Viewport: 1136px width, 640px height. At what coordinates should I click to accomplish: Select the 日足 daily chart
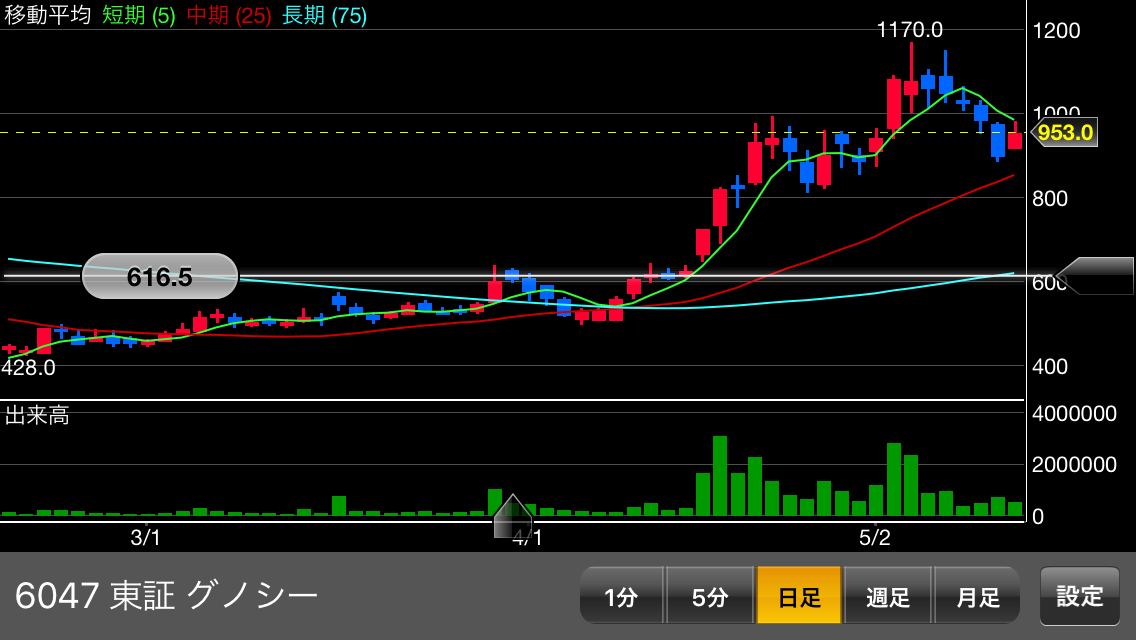click(x=799, y=597)
